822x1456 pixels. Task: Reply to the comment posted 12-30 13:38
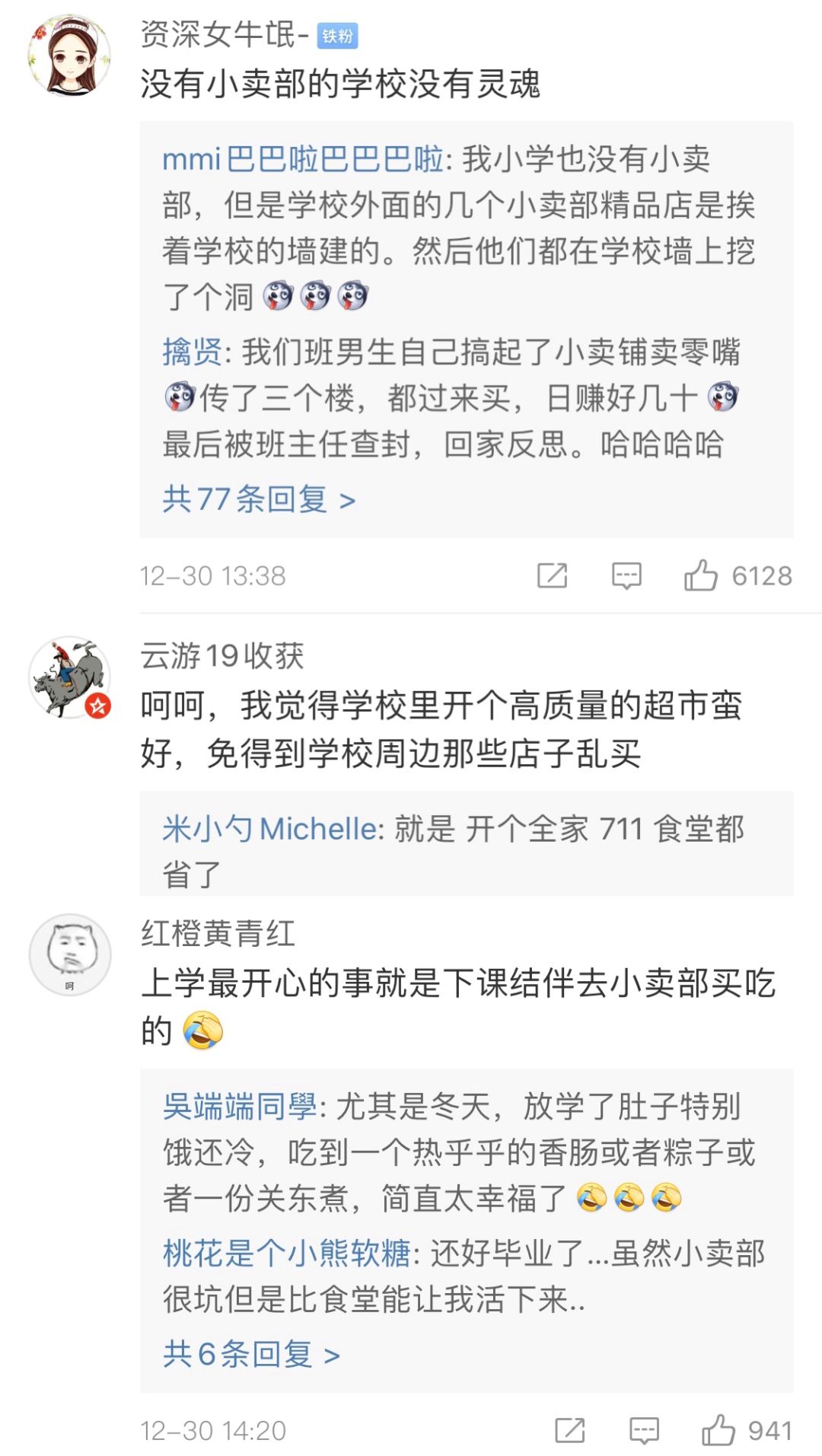tap(626, 576)
